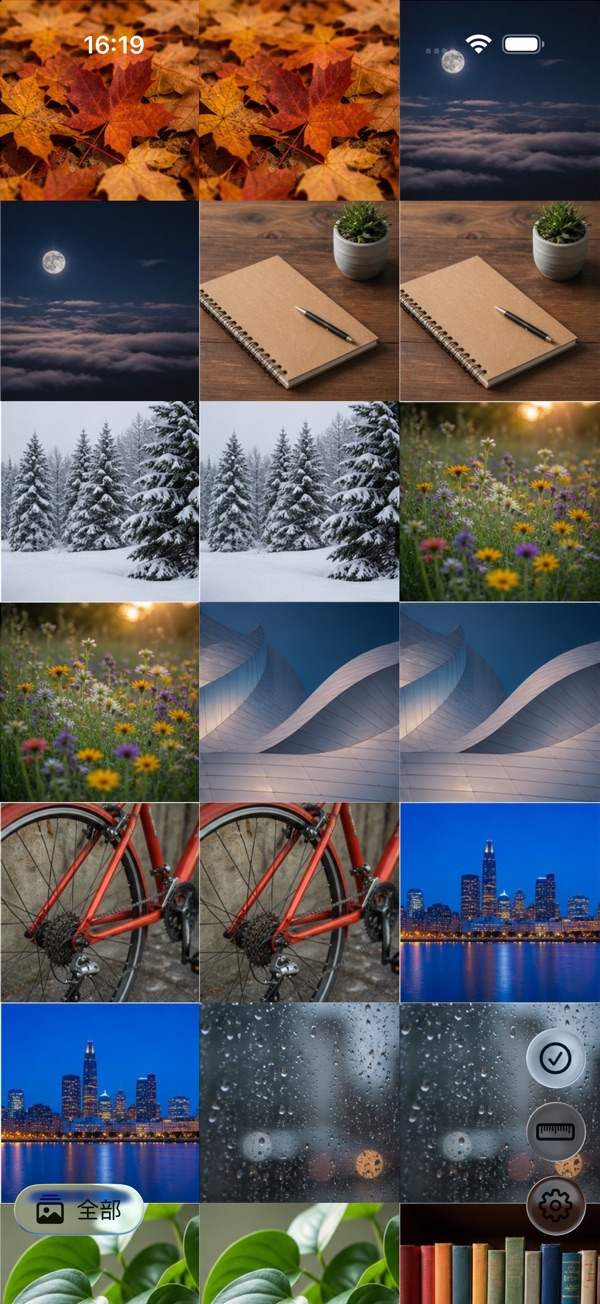Open the wildflower photo beside the snowy trees
This screenshot has height=1304, width=600.
(500, 501)
